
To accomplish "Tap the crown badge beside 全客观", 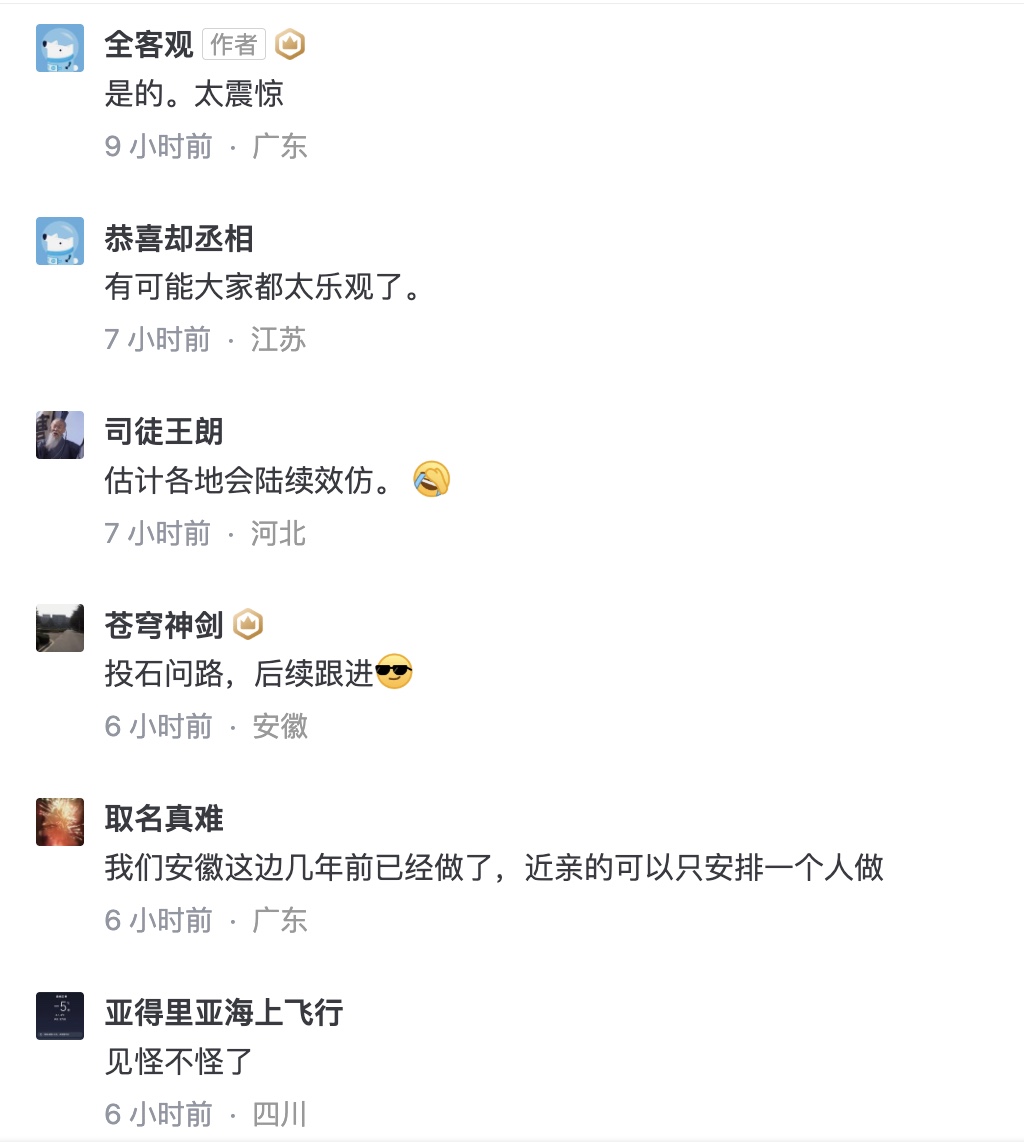I will [290, 45].
